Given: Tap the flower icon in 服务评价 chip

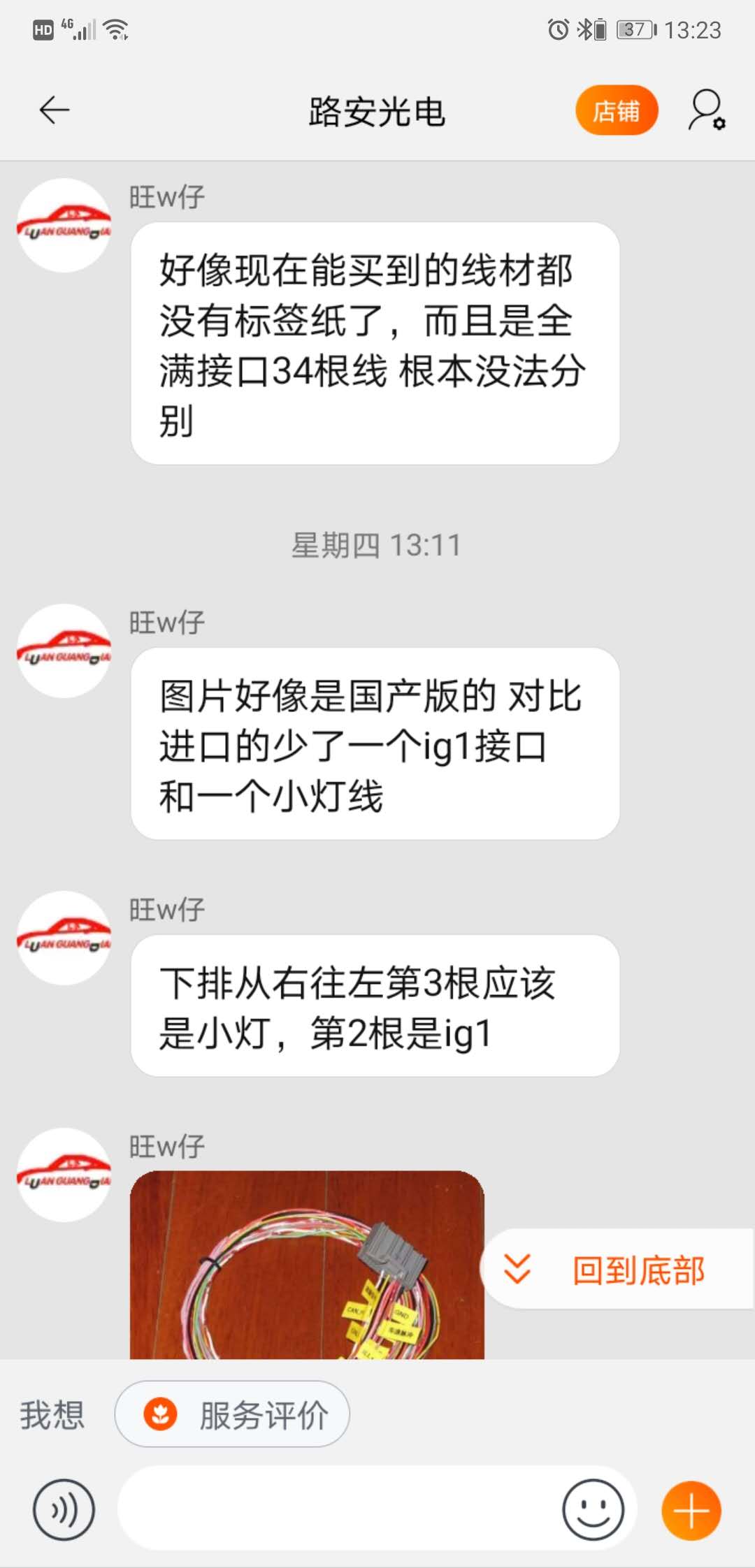Looking at the screenshot, I should 161,1413.
